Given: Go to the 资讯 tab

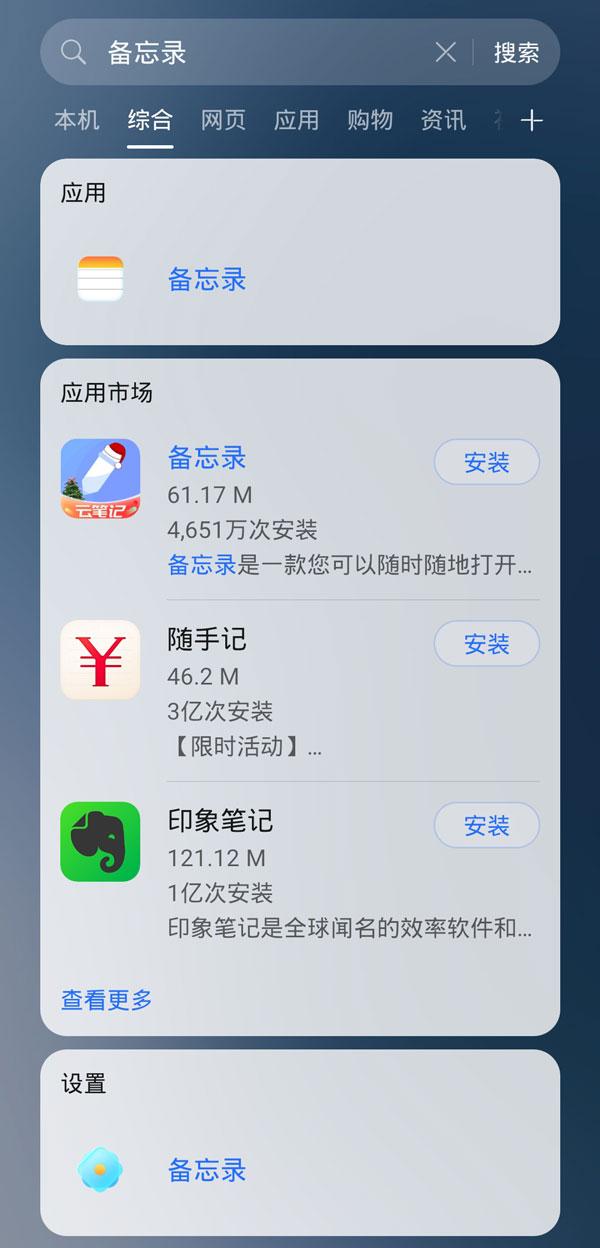Looking at the screenshot, I should 443,121.
